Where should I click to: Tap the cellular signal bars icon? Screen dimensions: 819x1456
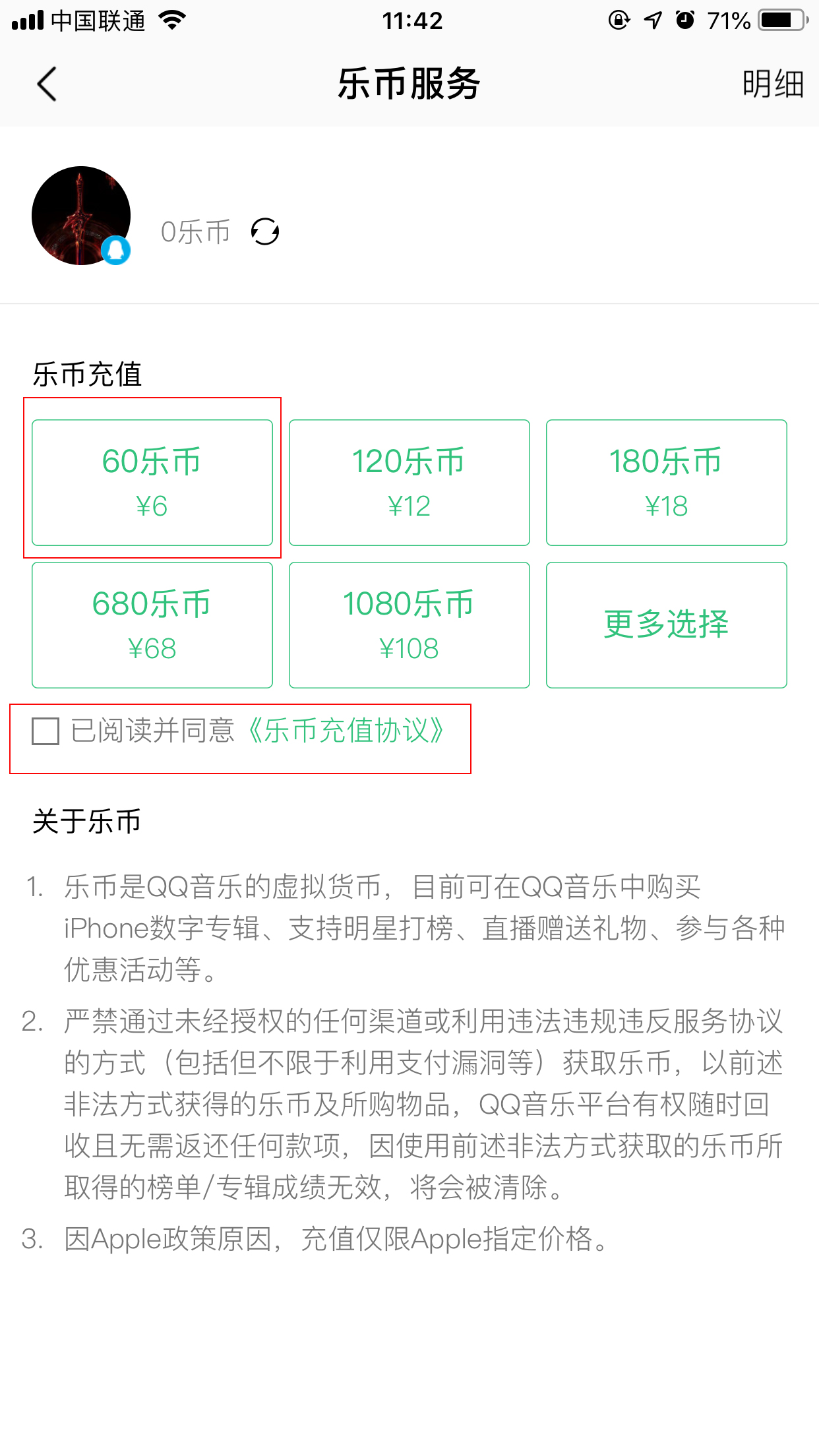27,20
